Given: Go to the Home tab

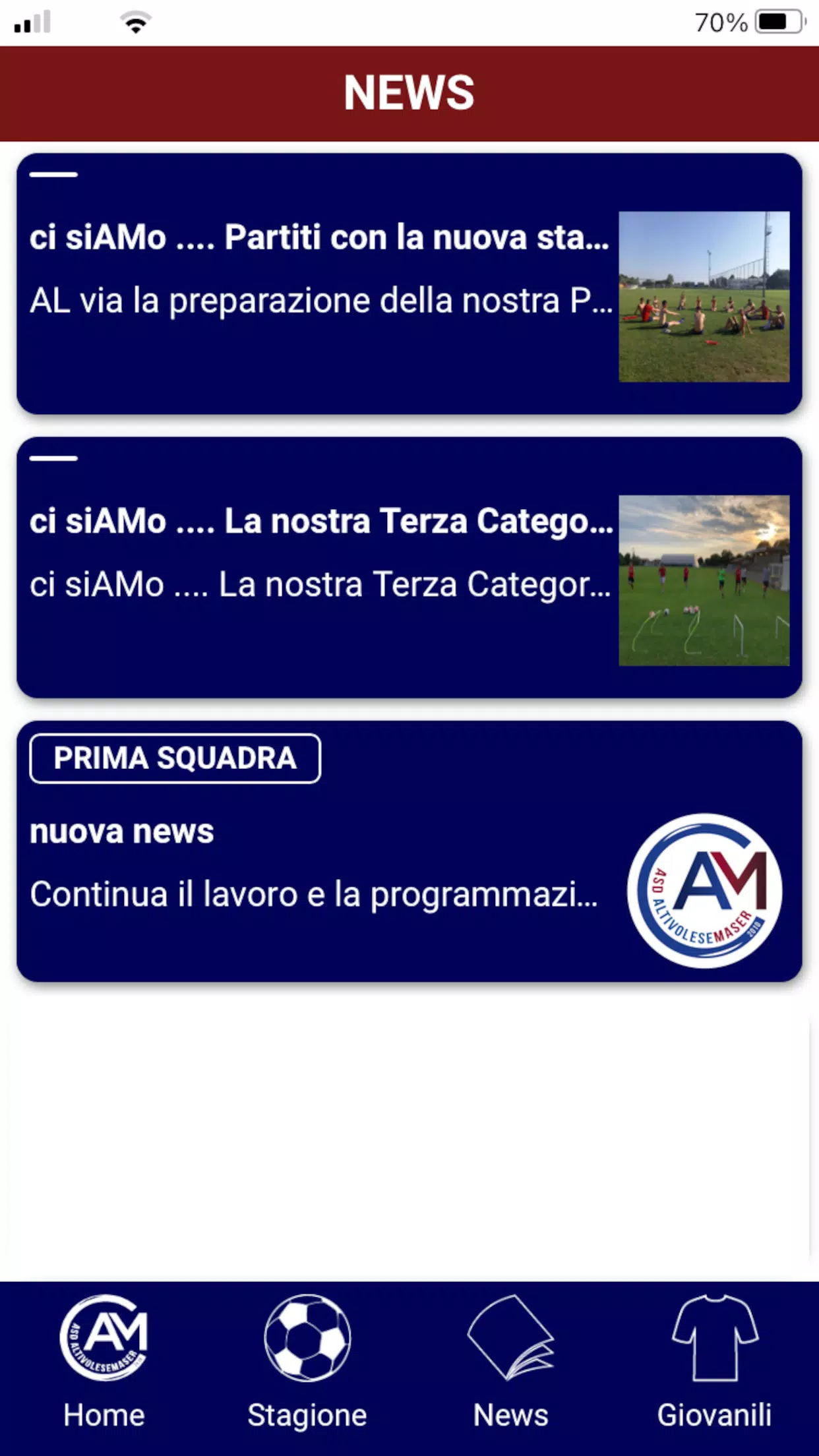Looking at the screenshot, I should (x=104, y=1362).
